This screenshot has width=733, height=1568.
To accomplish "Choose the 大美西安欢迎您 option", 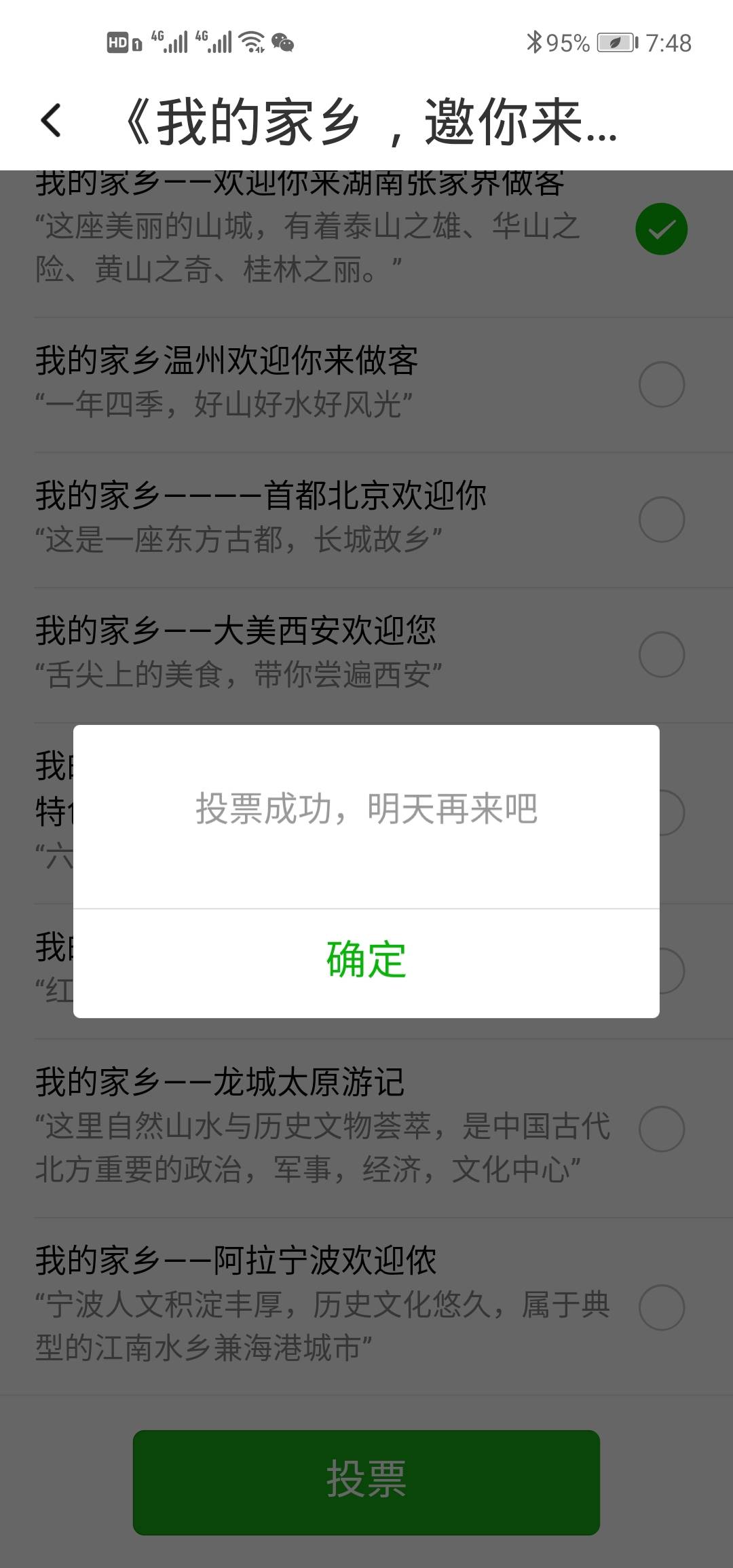I will tap(661, 654).
